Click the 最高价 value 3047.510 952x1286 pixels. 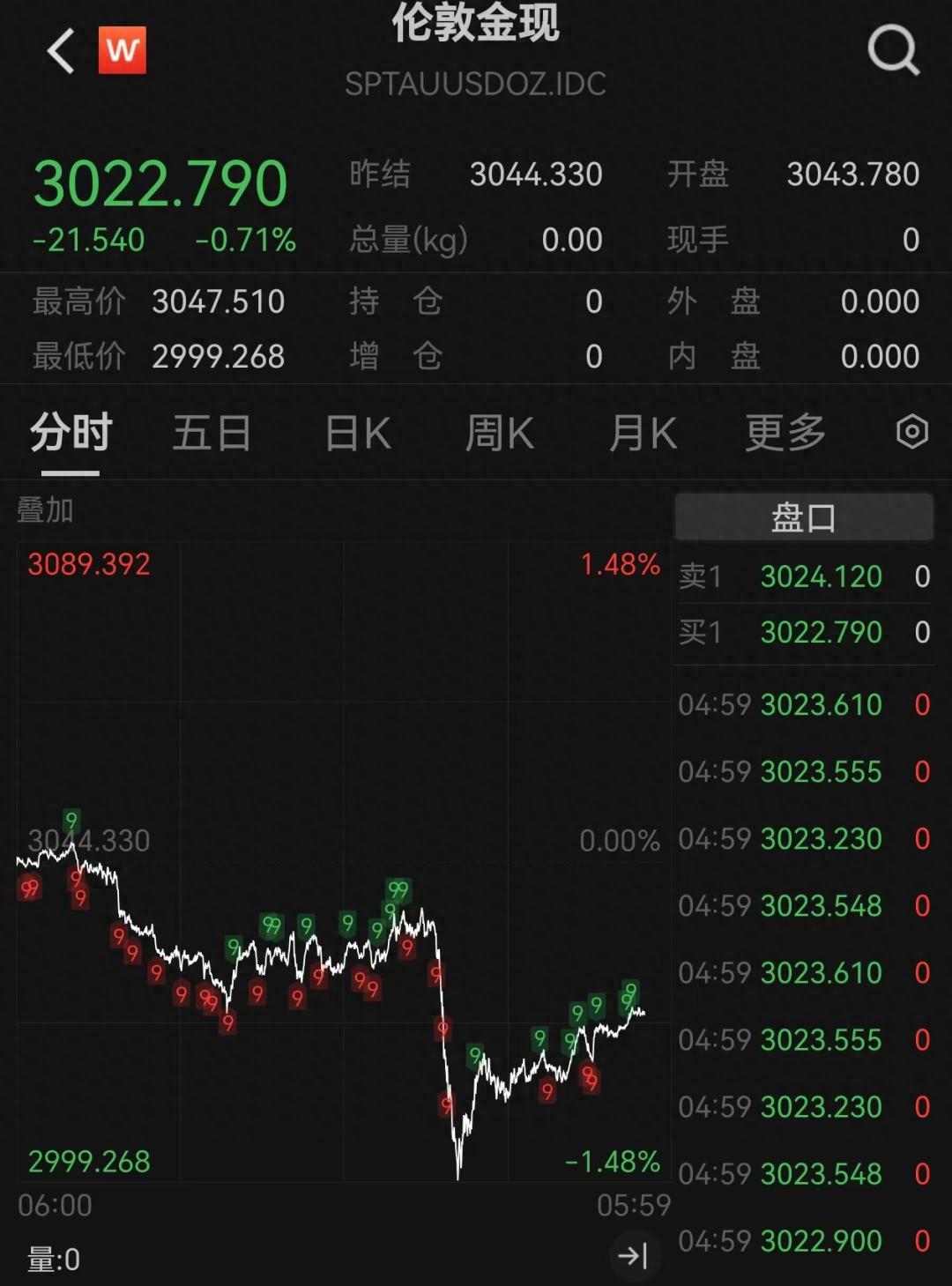[x=219, y=301]
